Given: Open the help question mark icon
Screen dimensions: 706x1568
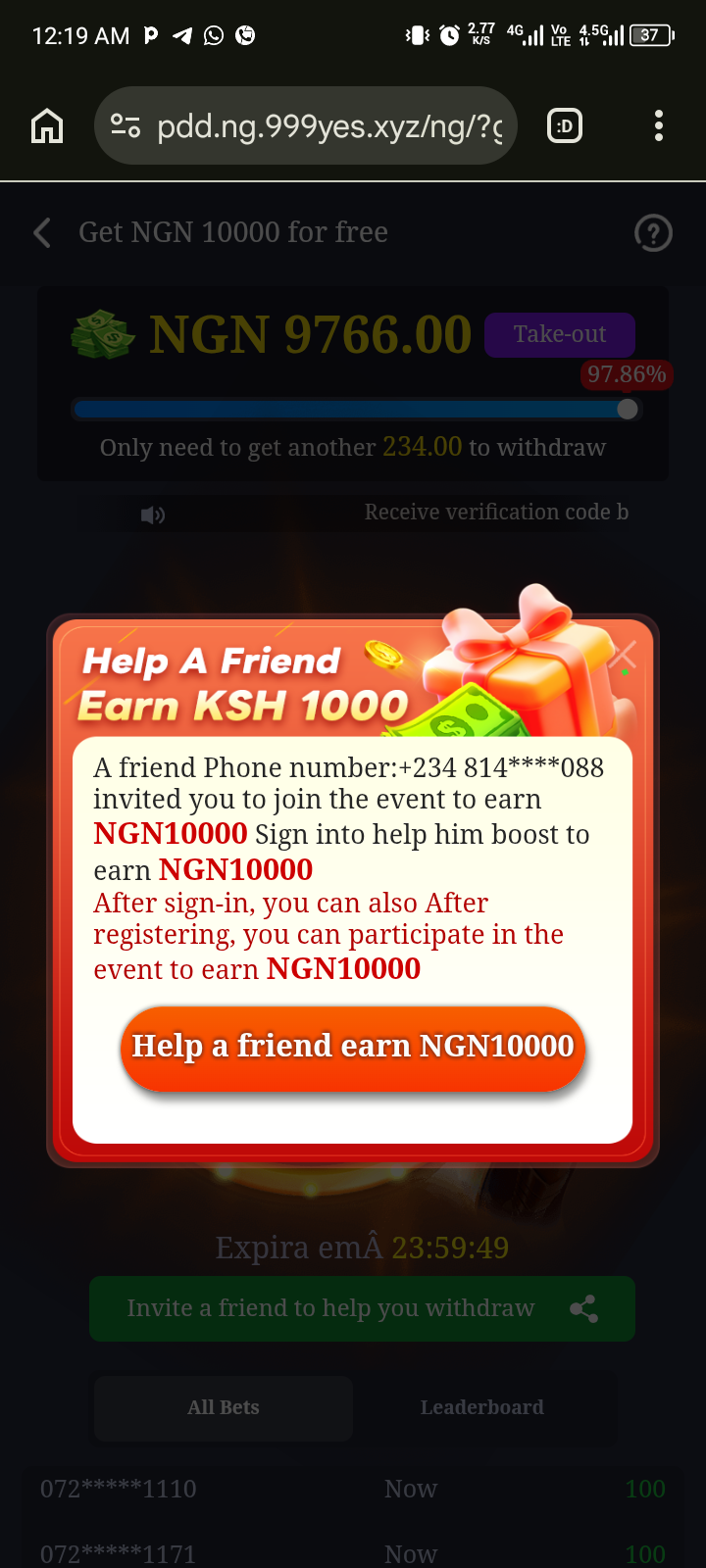Looking at the screenshot, I should click(653, 233).
